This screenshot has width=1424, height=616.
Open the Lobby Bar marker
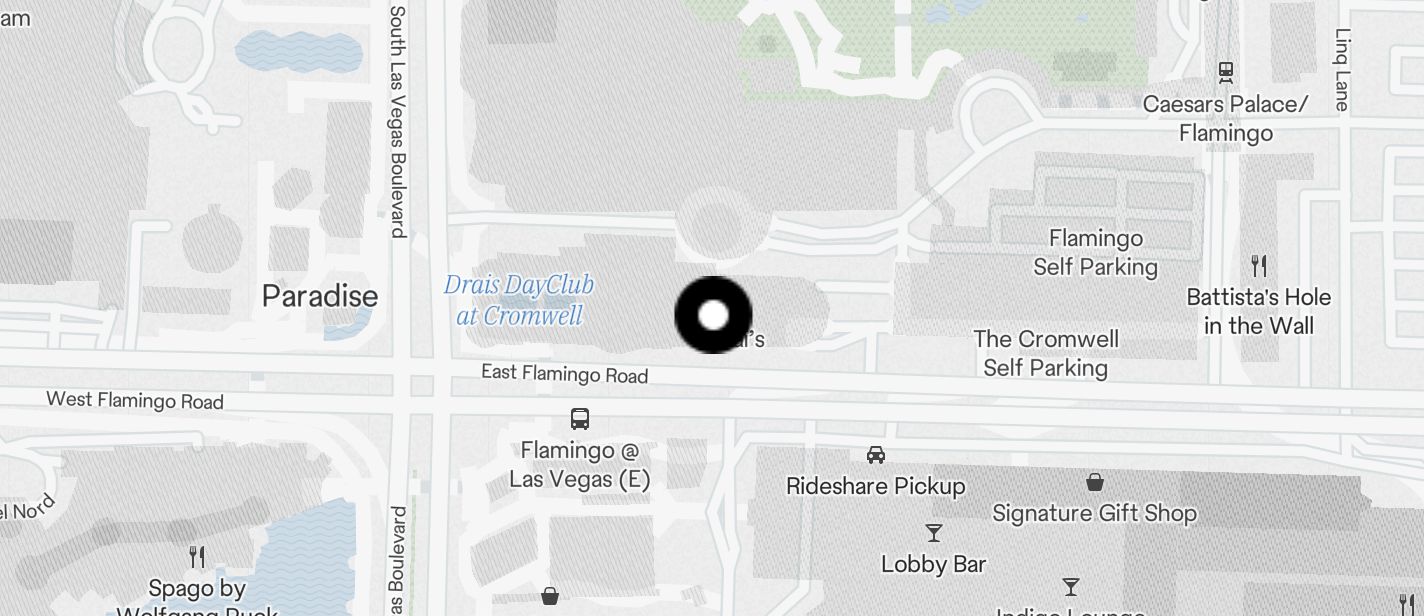tap(934, 533)
